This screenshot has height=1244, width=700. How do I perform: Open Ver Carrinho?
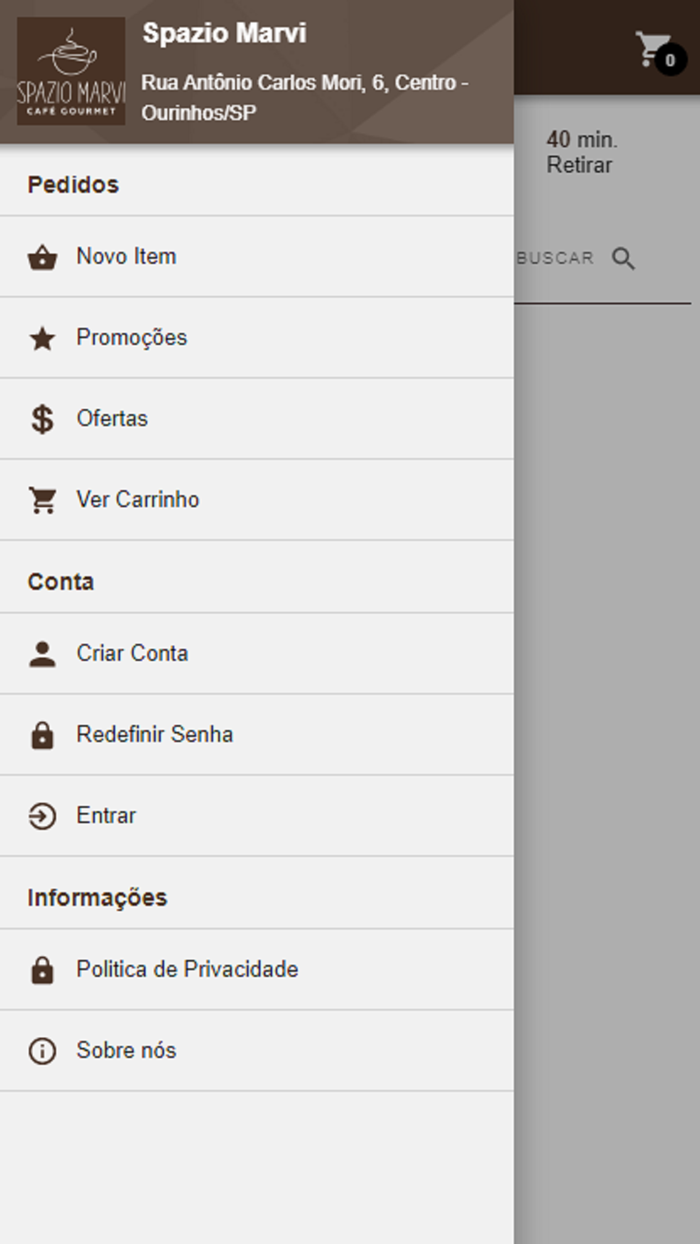pos(137,500)
